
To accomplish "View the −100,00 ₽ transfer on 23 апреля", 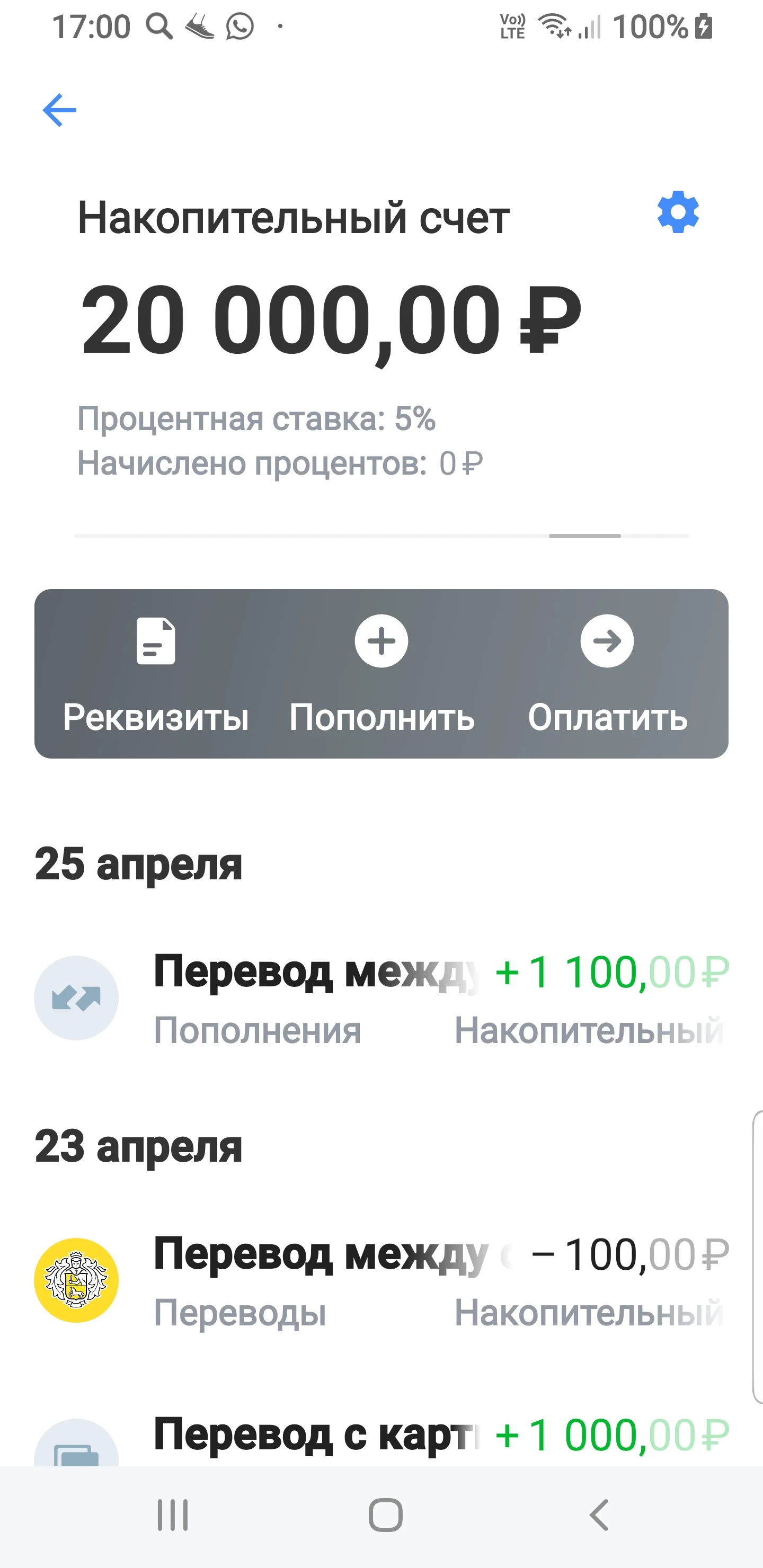I will click(381, 1279).
